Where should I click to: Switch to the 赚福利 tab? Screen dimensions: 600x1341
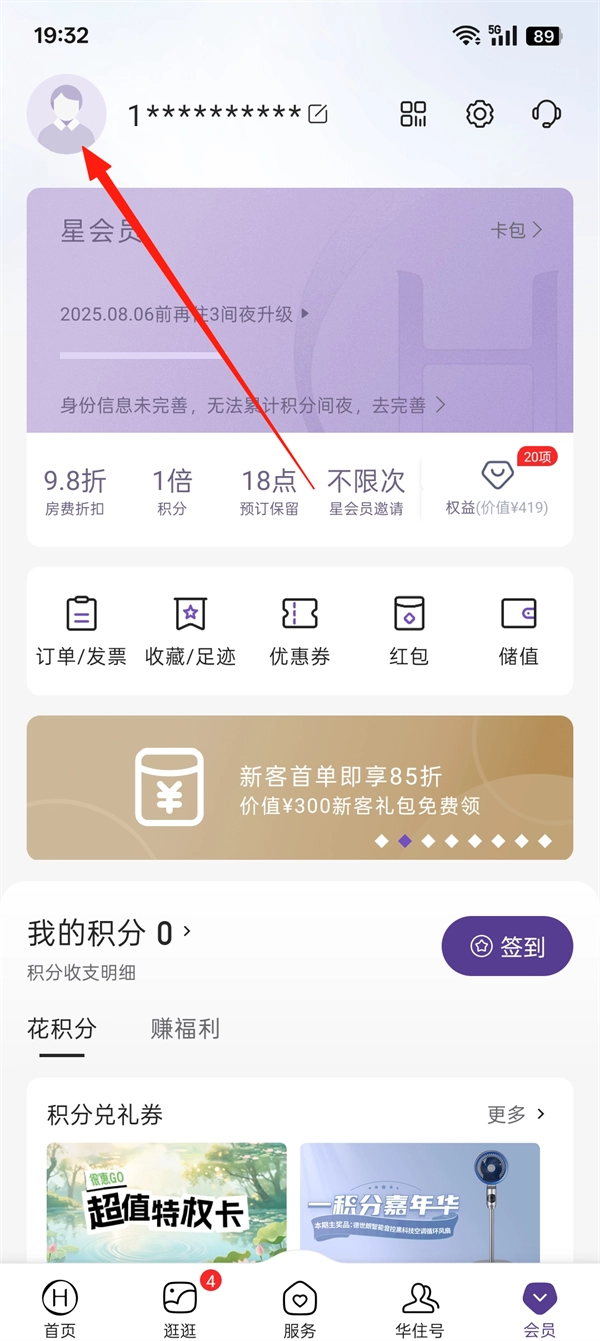point(185,1029)
